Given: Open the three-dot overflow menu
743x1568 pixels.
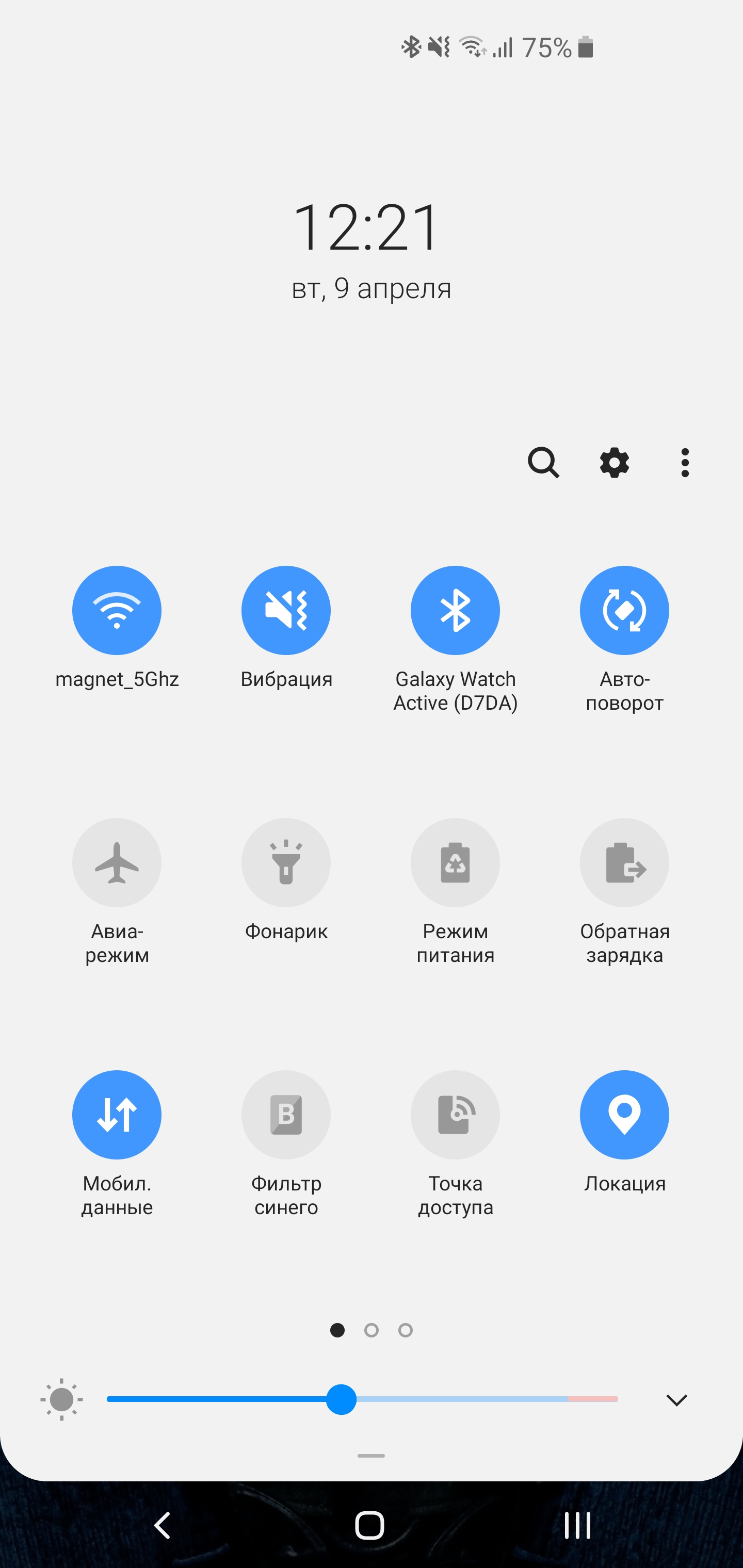Looking at the screenshot, I should point(685,463).
